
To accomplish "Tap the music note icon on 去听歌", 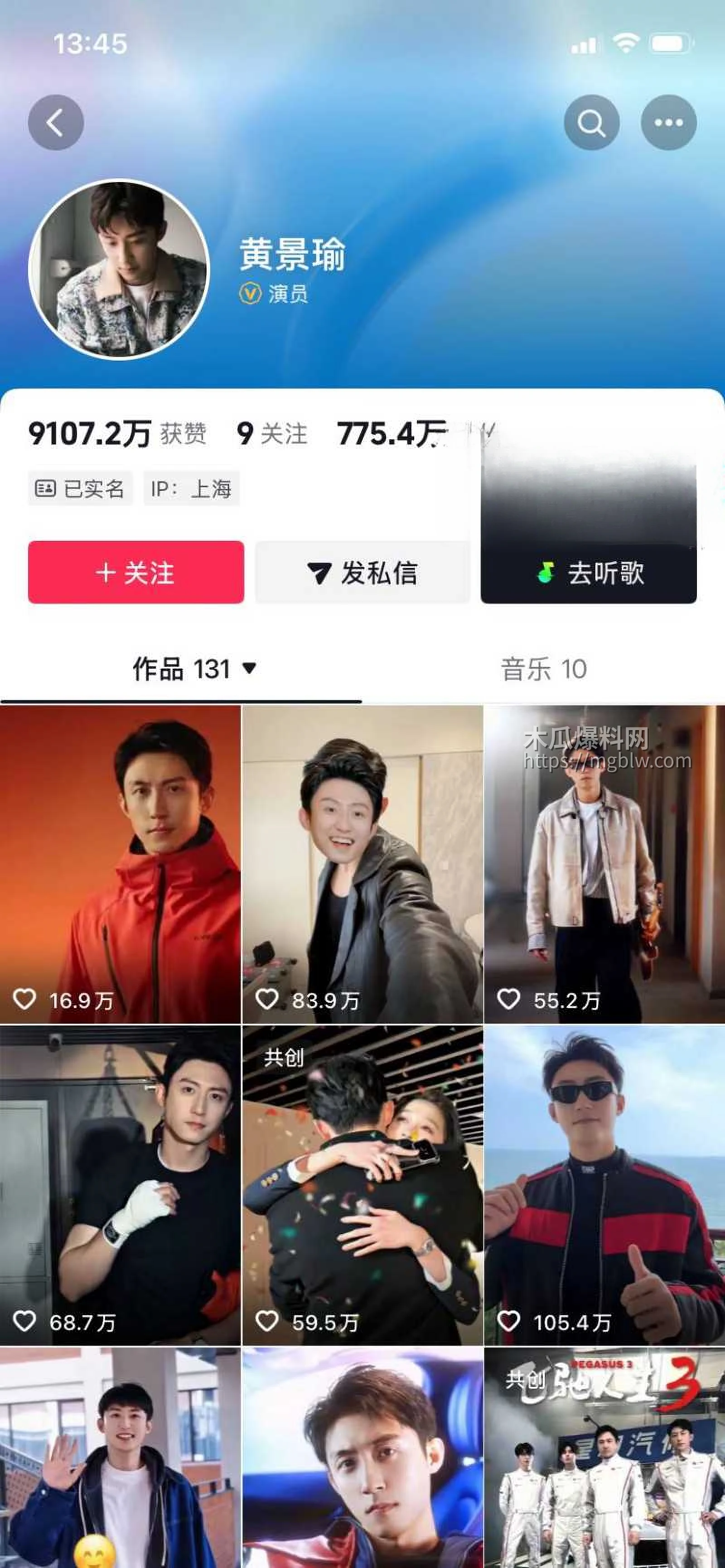I will click(x=546, y=572).
